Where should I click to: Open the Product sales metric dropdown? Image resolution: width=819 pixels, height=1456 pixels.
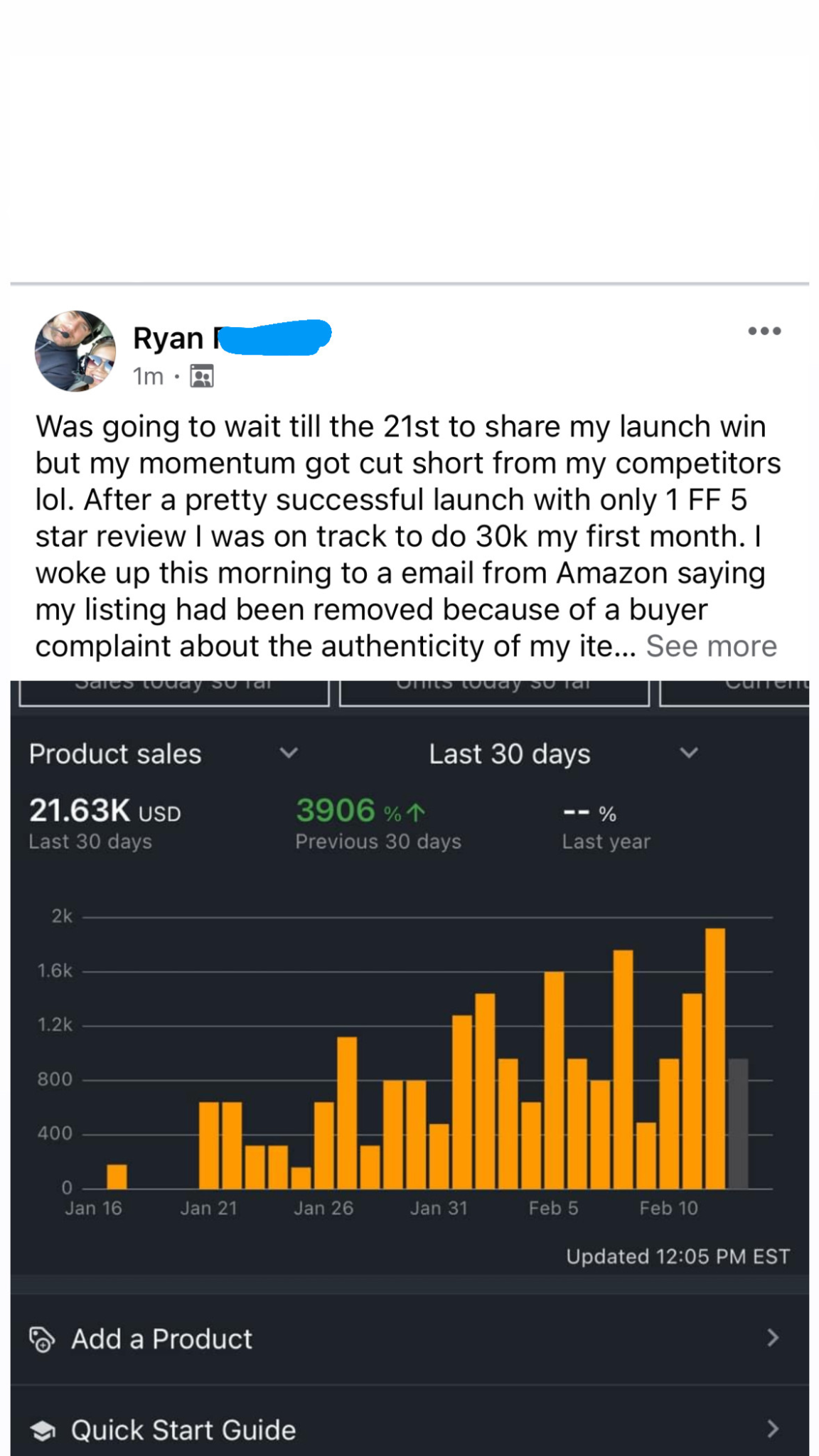[x=289, y=754]
